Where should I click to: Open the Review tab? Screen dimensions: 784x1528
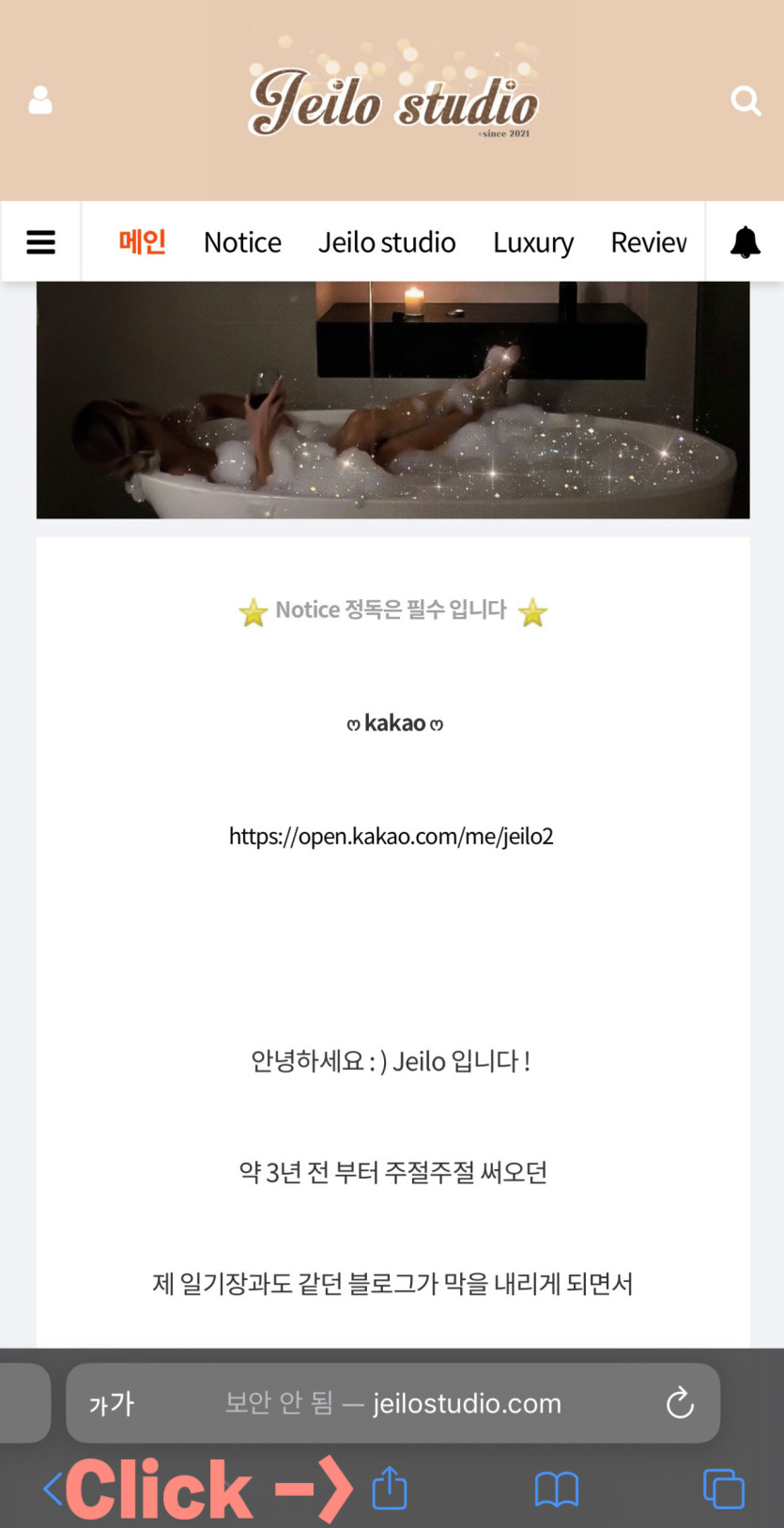point(649,242)
